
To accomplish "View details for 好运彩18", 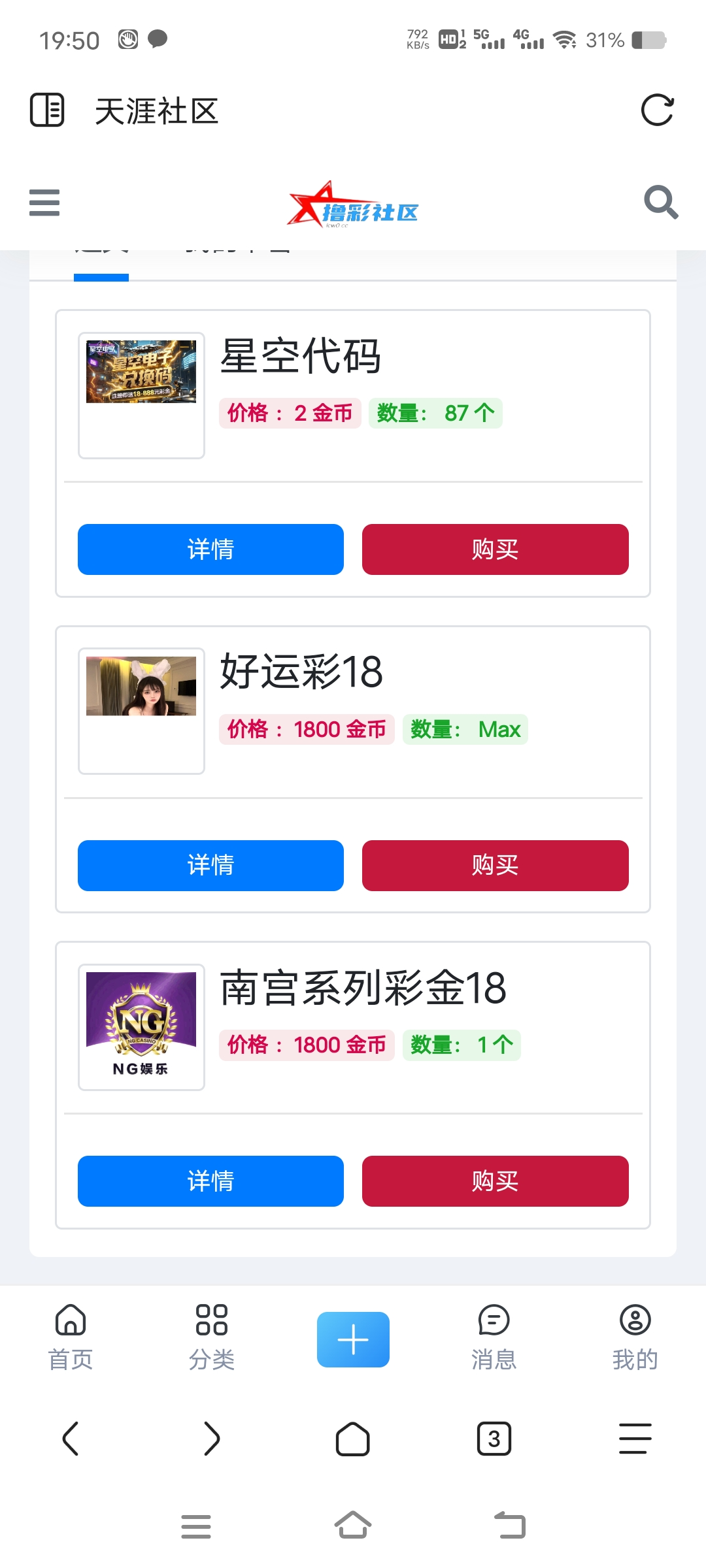I will click(210, 866).
